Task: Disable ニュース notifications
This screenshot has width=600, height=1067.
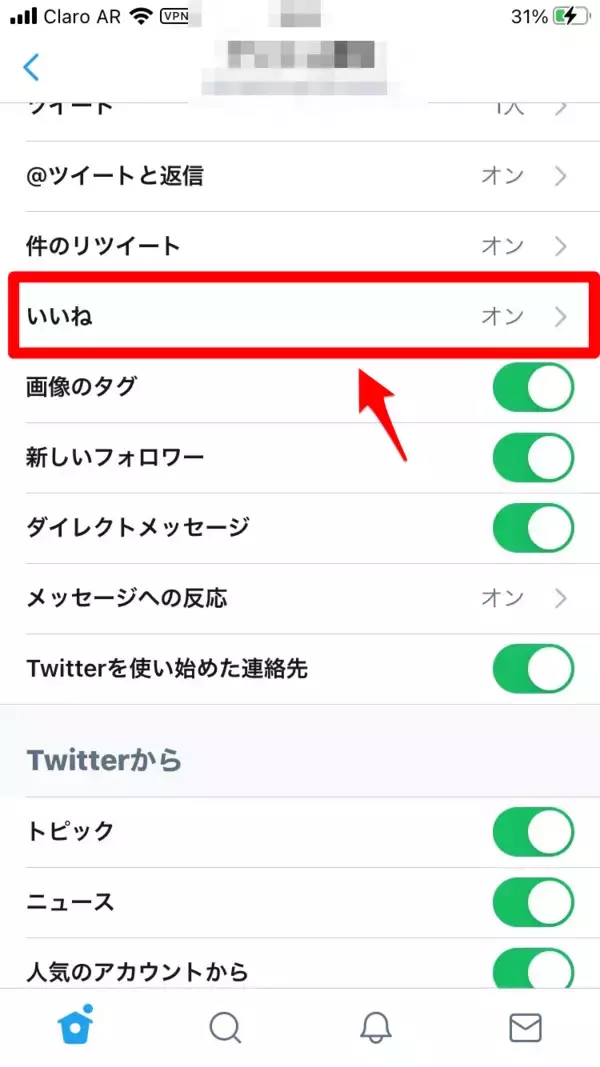Action: [x=533, y=903]
